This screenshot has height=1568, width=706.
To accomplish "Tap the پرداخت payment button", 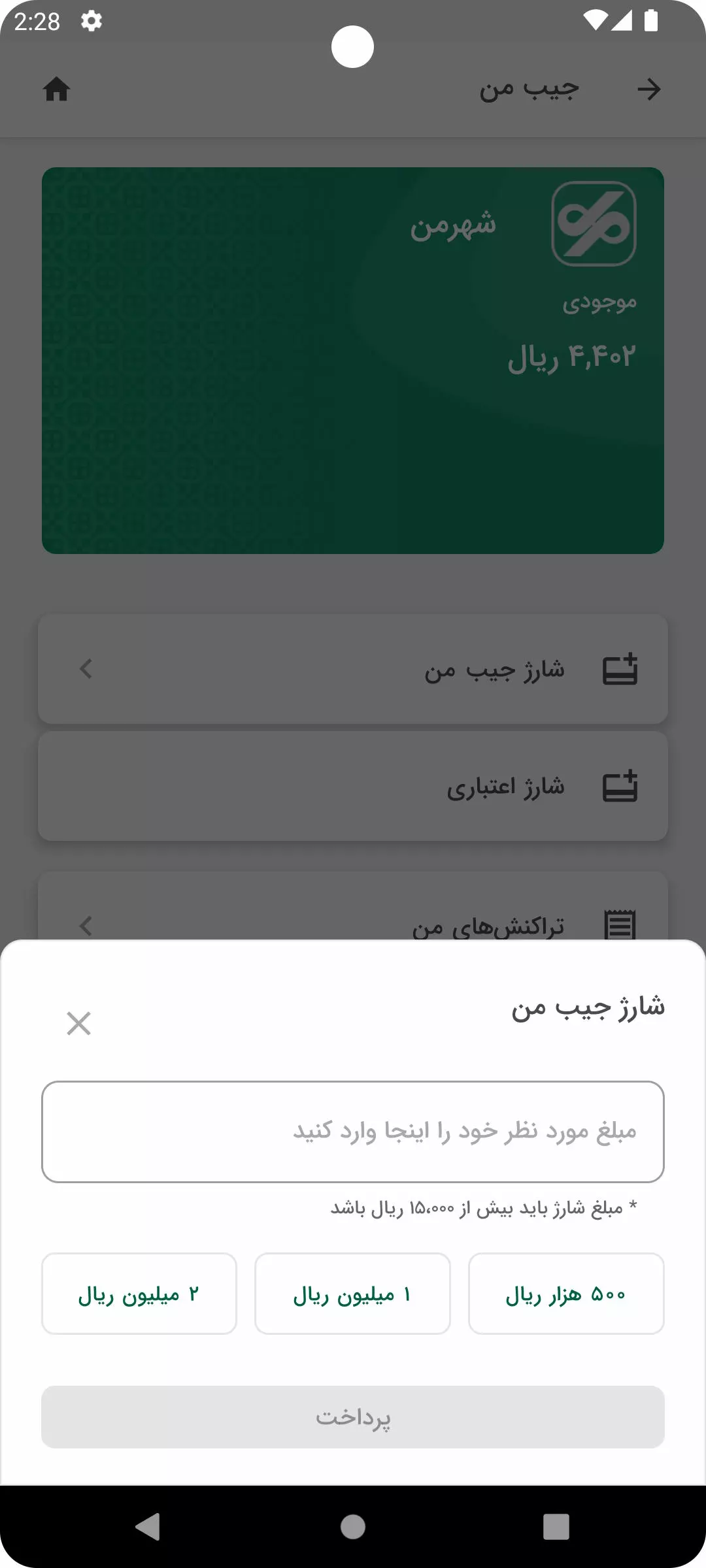I will (x=353, y=1417).
